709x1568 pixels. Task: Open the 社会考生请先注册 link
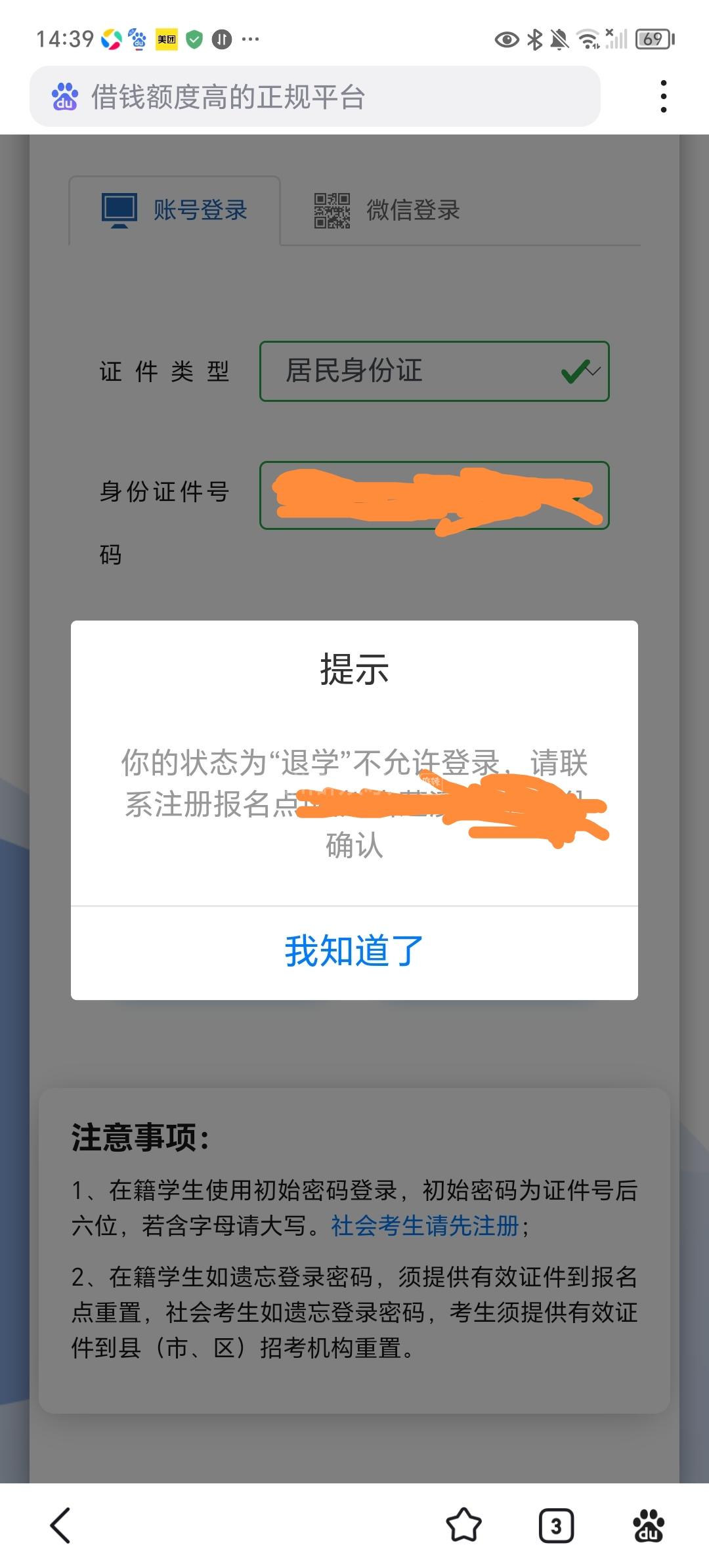click(x=425, y=1225)
